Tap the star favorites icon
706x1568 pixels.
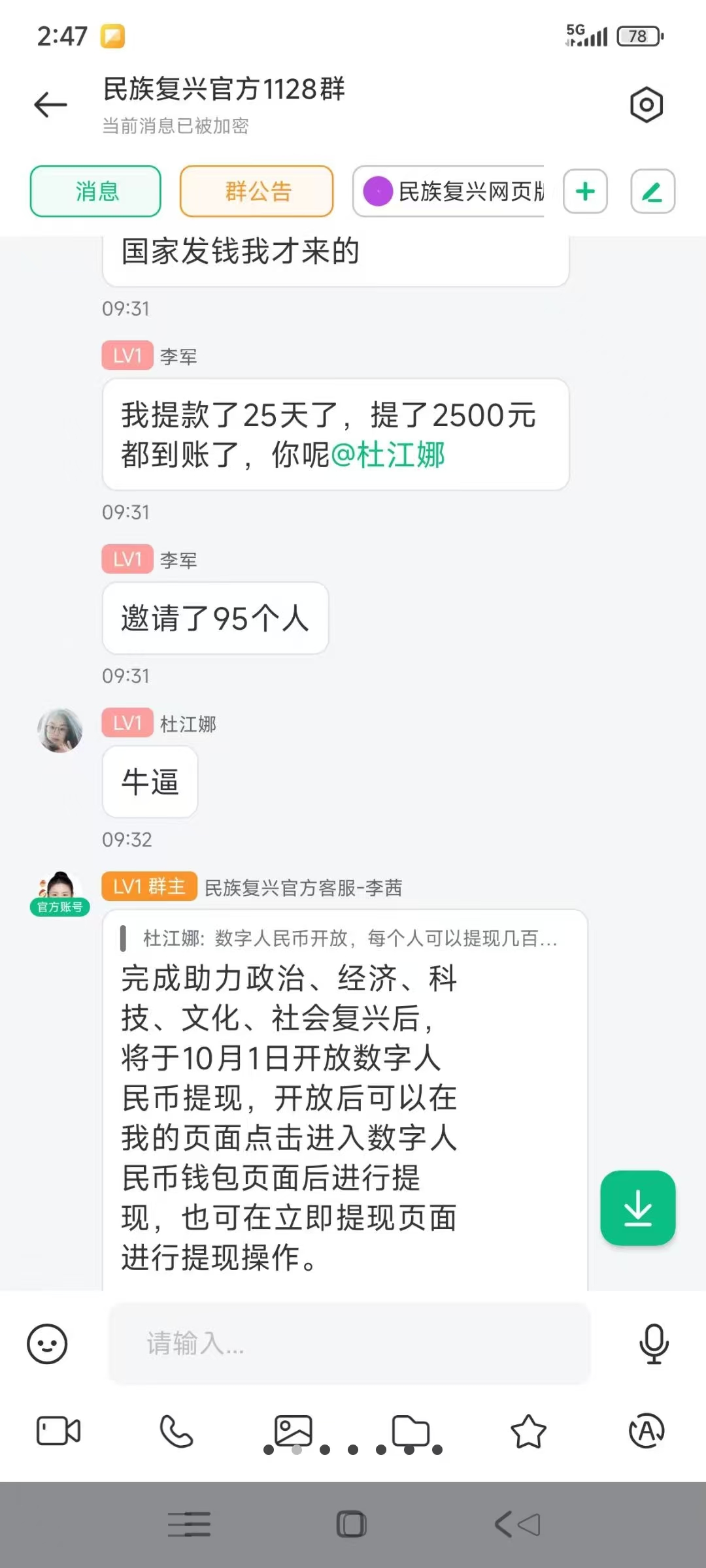point(527,1432)
